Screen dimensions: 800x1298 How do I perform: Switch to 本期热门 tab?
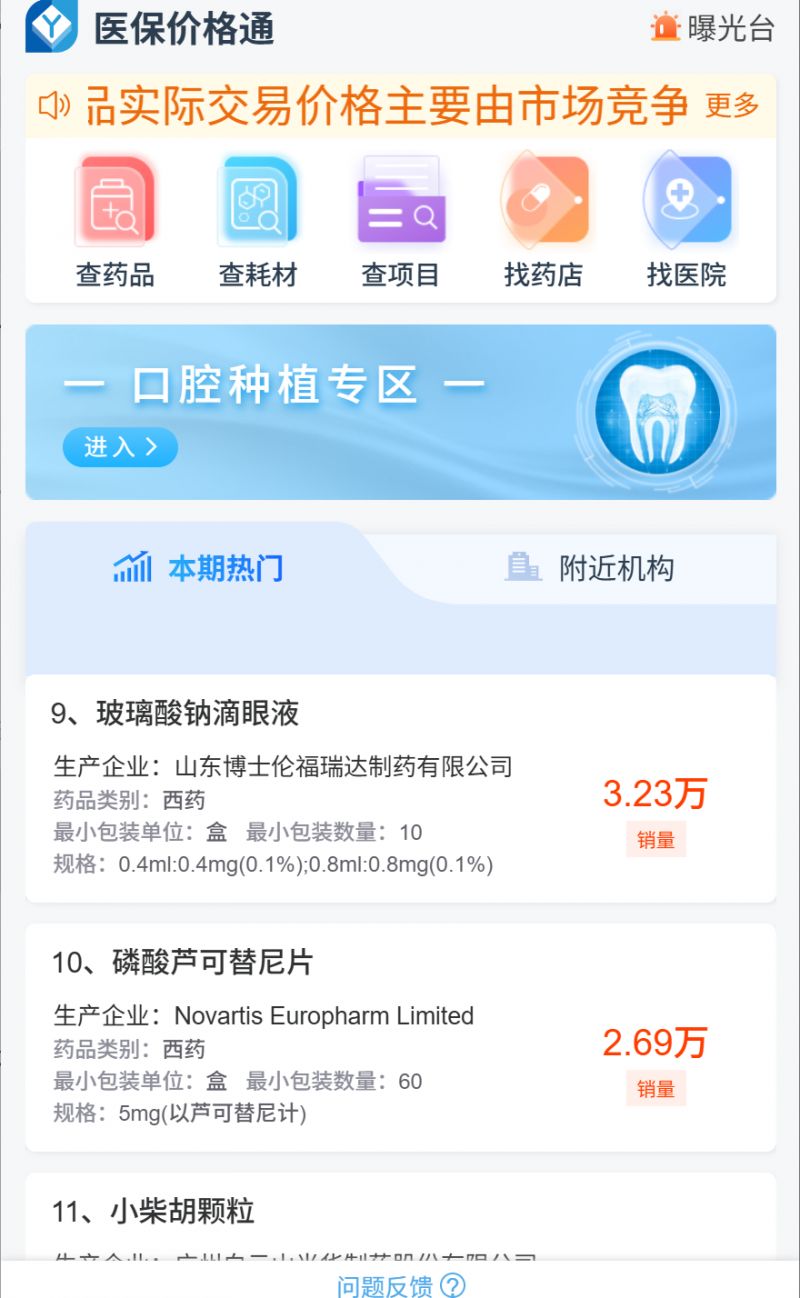[199, 568]
